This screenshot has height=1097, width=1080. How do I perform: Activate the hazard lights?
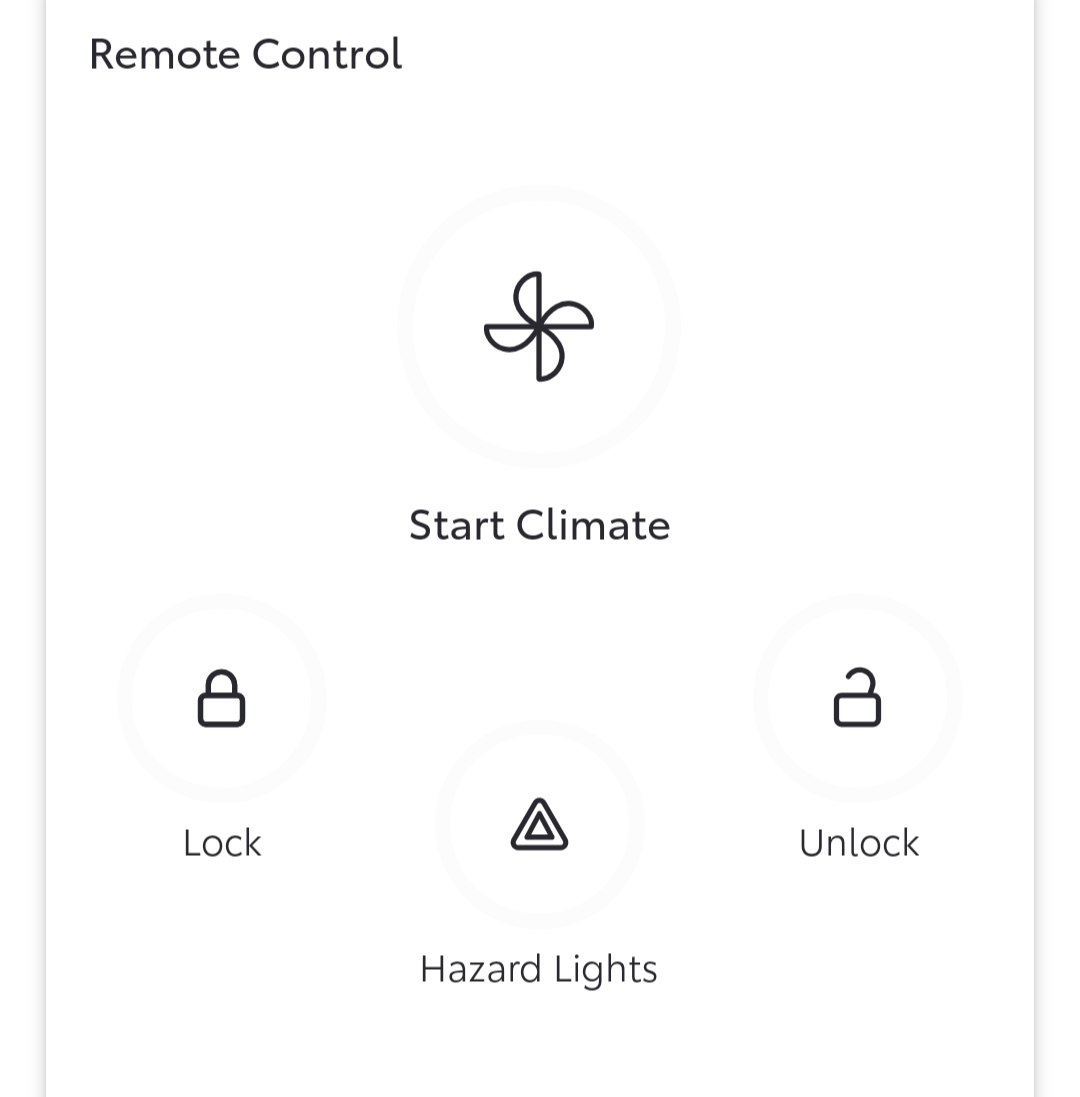[539, 825]
